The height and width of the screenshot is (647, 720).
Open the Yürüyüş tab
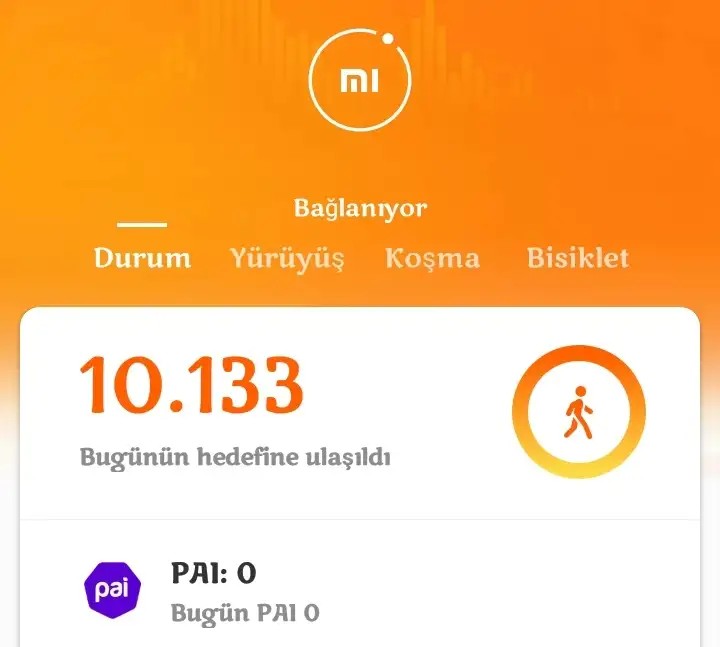287,258
